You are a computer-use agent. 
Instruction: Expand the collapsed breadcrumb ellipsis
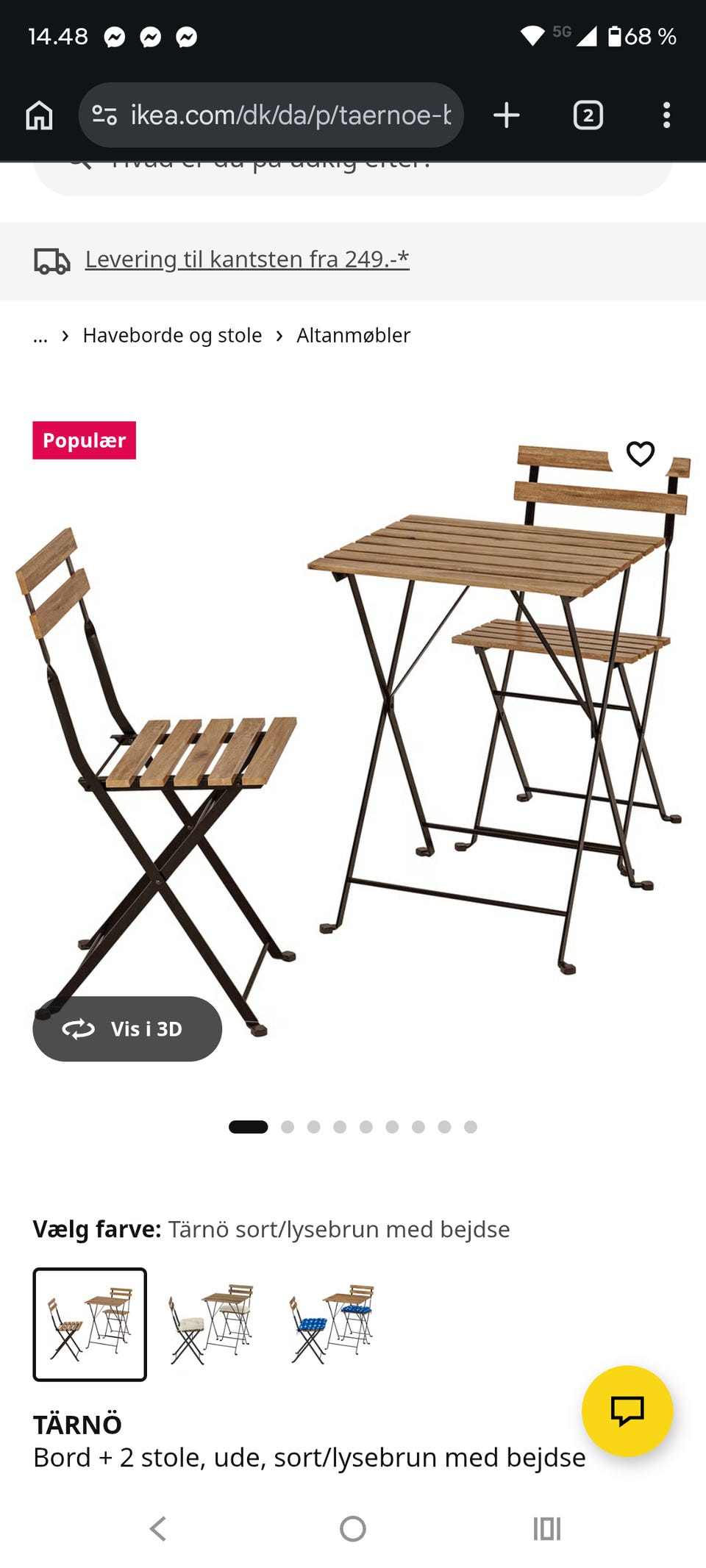tap(40, 336)
